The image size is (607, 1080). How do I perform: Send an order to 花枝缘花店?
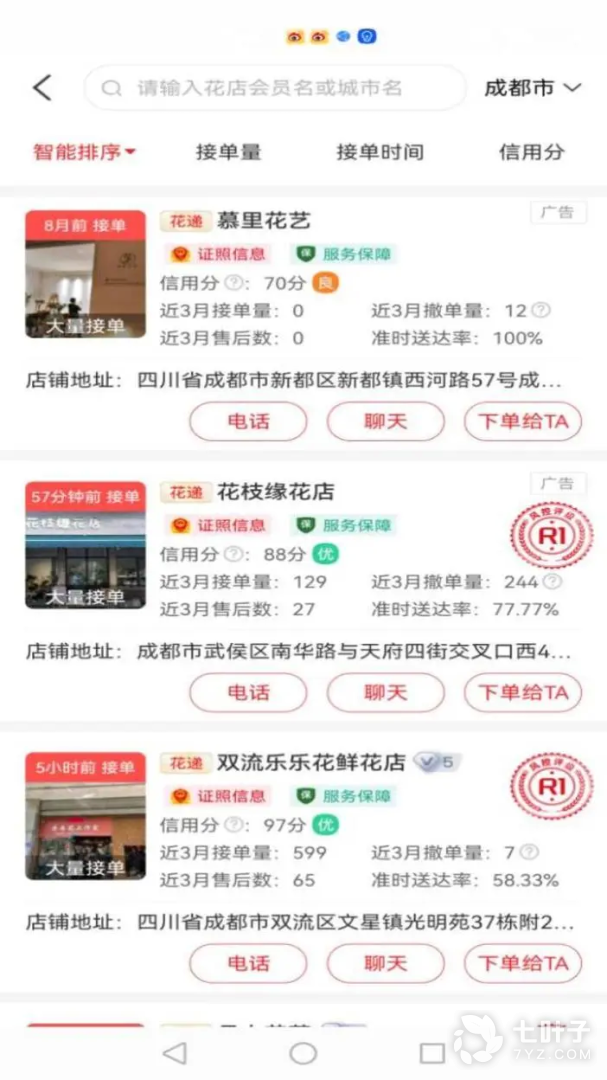[x=523, y=693]
